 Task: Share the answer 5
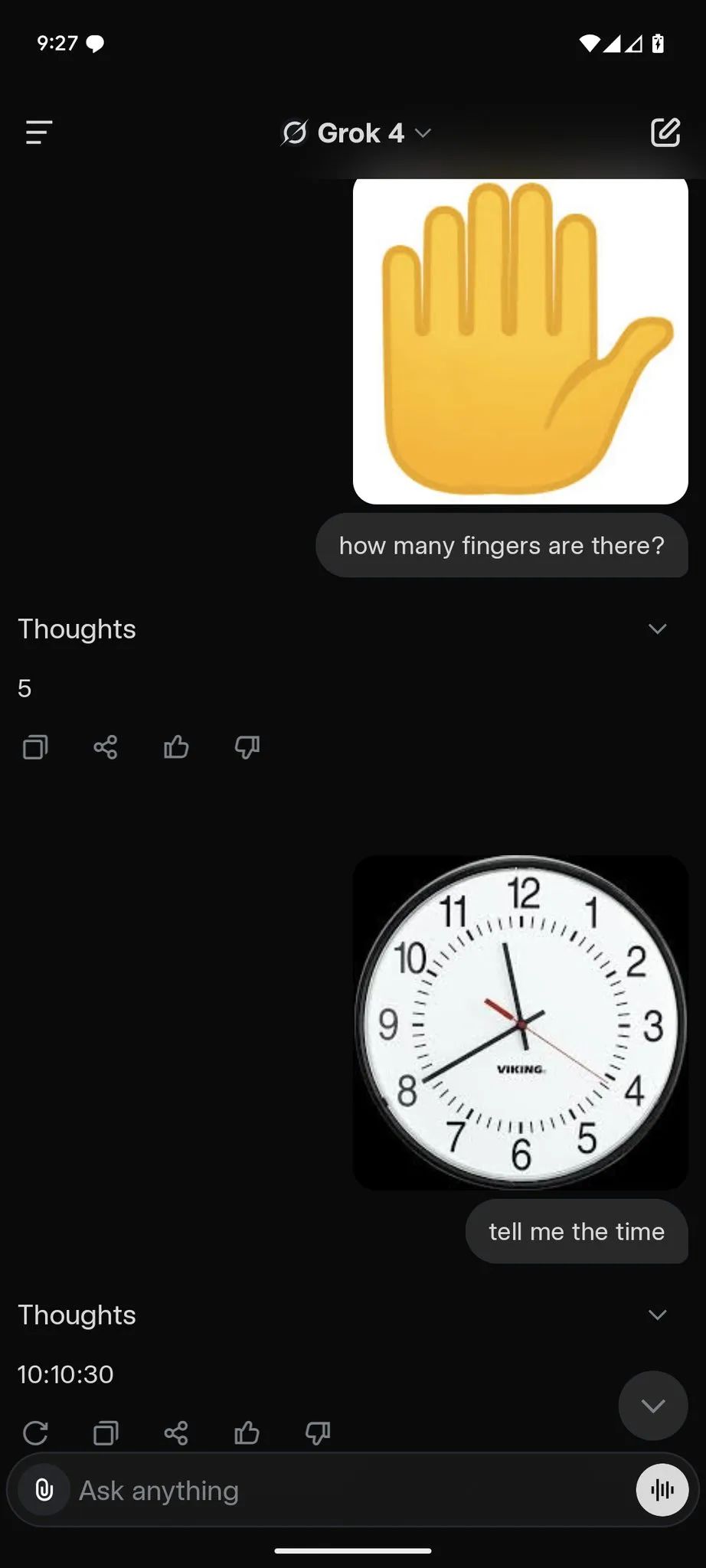(106, 746)
